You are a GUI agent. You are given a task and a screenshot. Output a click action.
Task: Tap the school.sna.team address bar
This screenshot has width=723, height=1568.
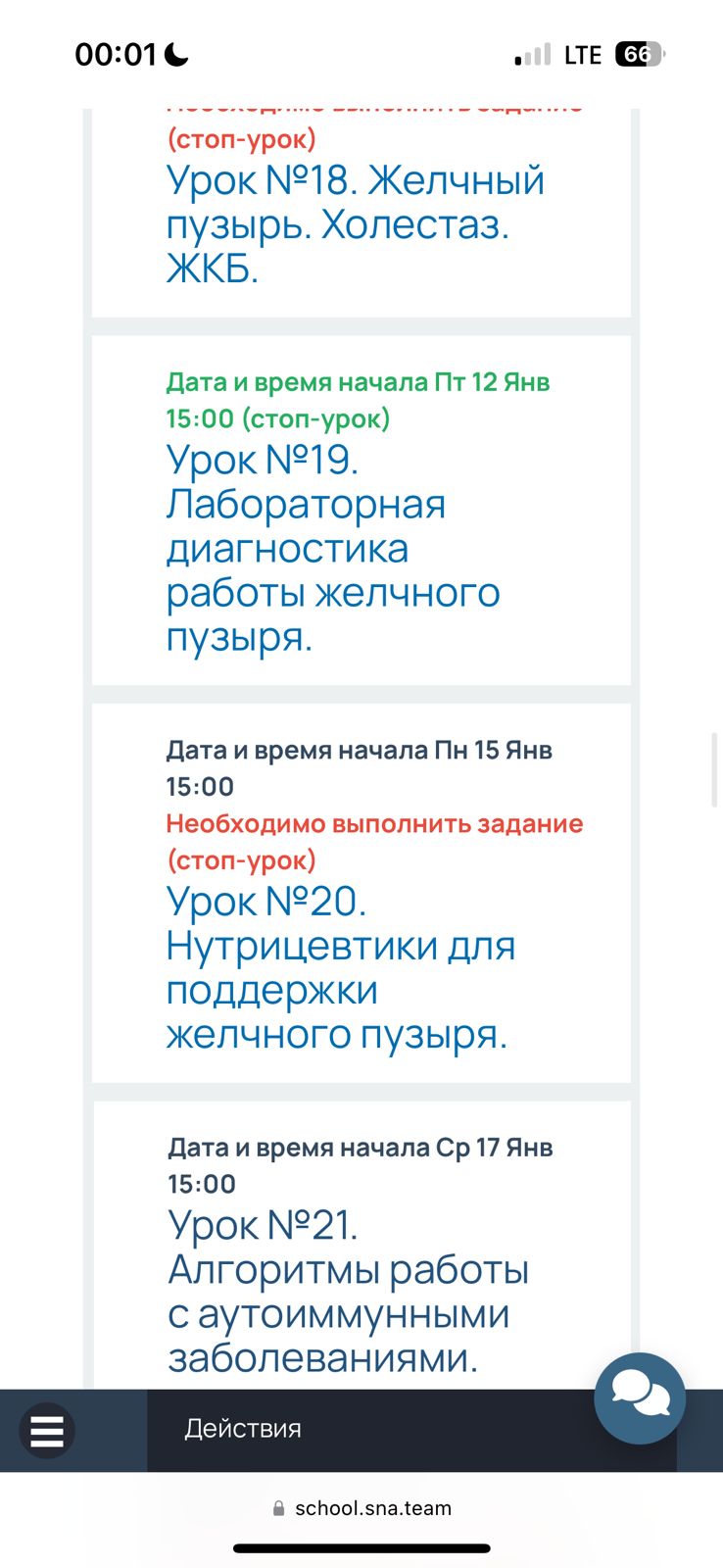tap(361, 1508)
